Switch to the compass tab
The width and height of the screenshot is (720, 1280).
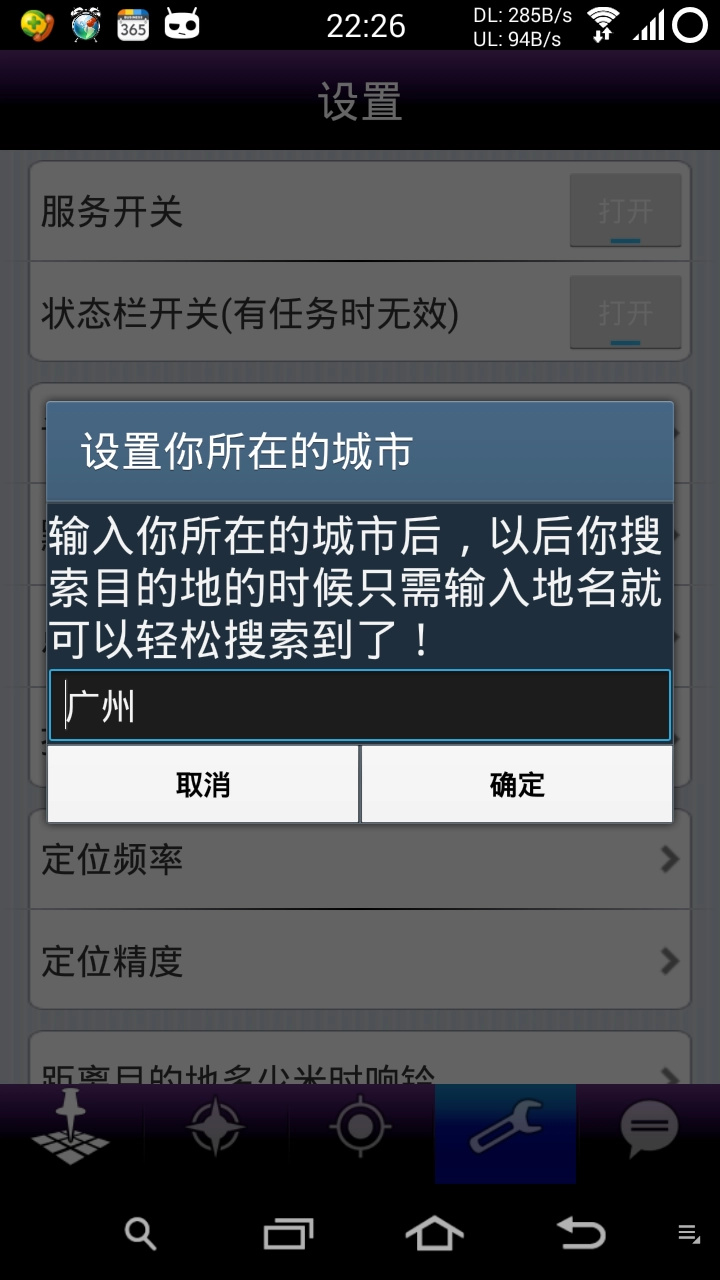click(216, 1128)
